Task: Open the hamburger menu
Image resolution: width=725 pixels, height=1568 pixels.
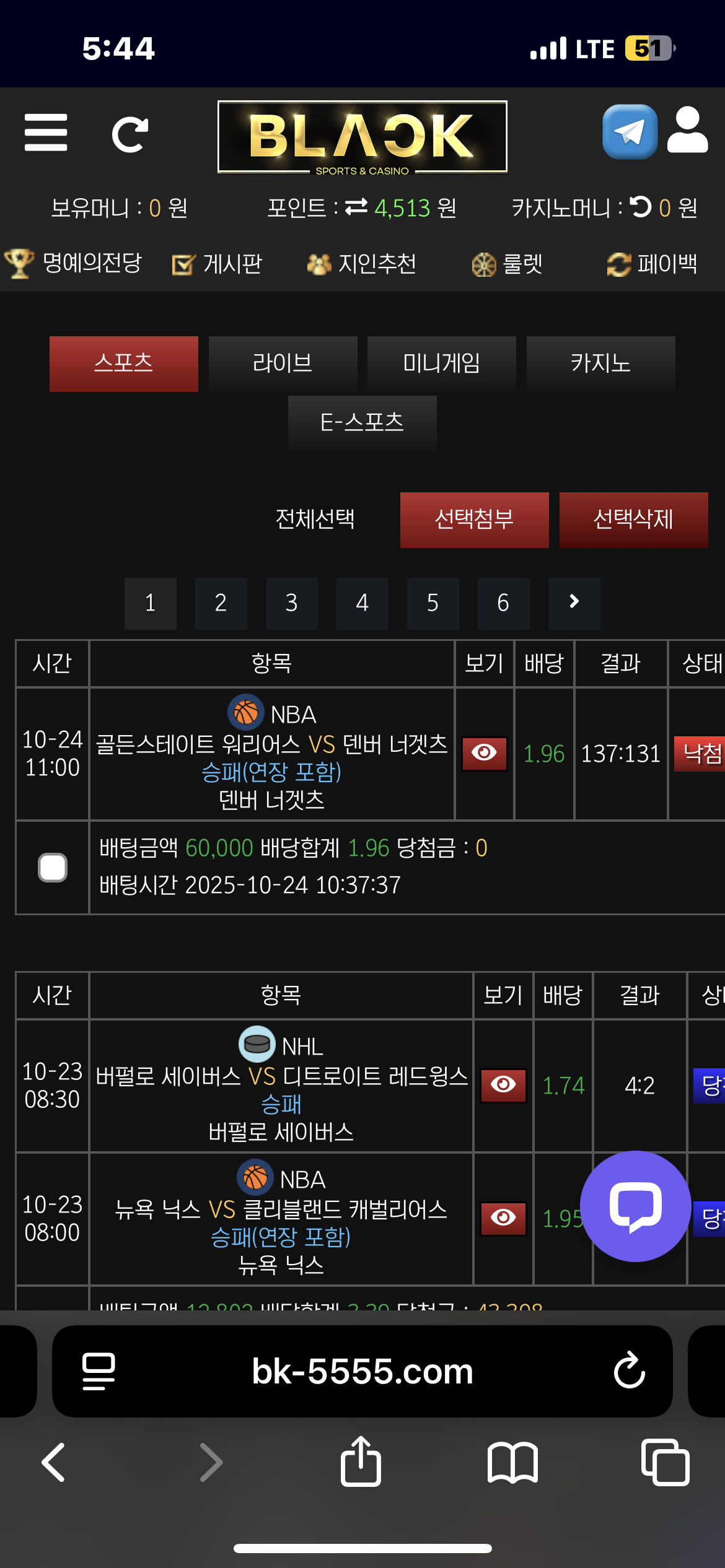Action: (46, 133)
